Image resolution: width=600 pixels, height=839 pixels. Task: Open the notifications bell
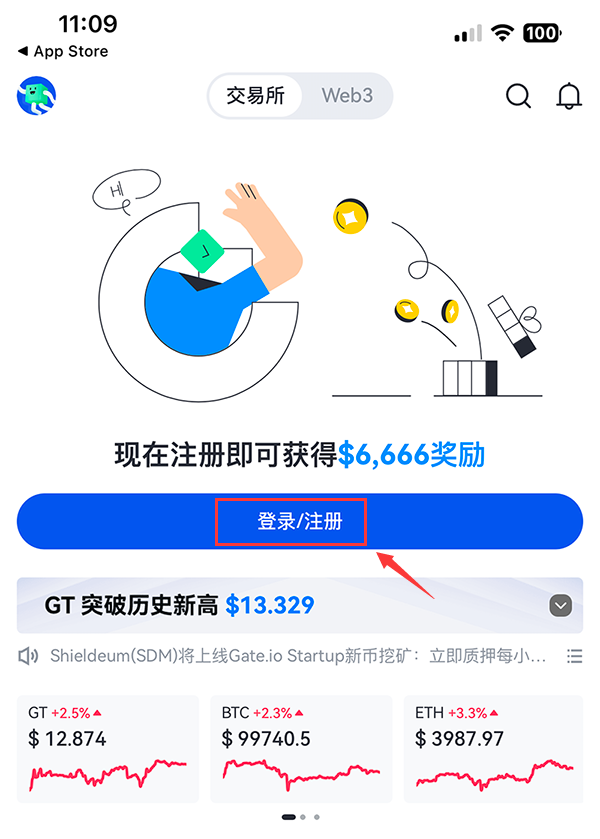point(569,97)
